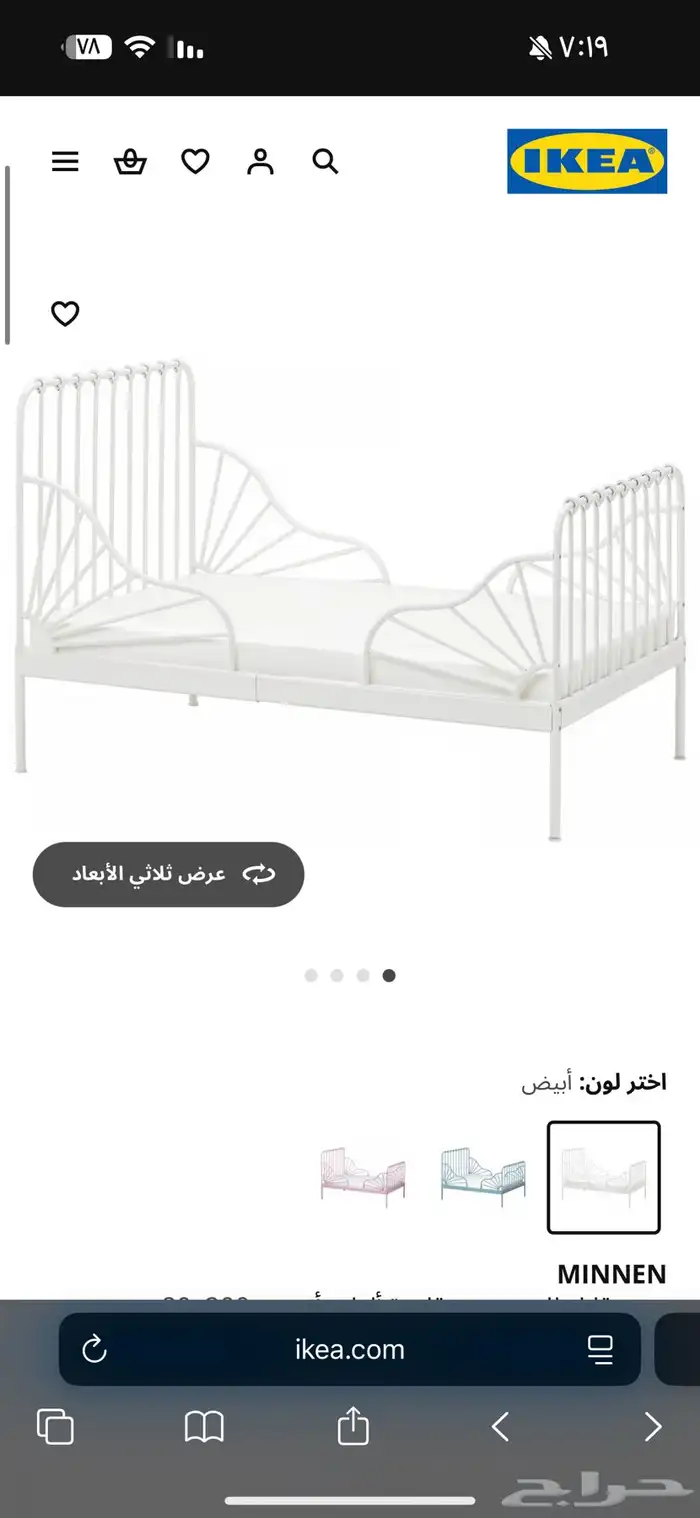Go back to the previous page

(x=501, y=1427)
